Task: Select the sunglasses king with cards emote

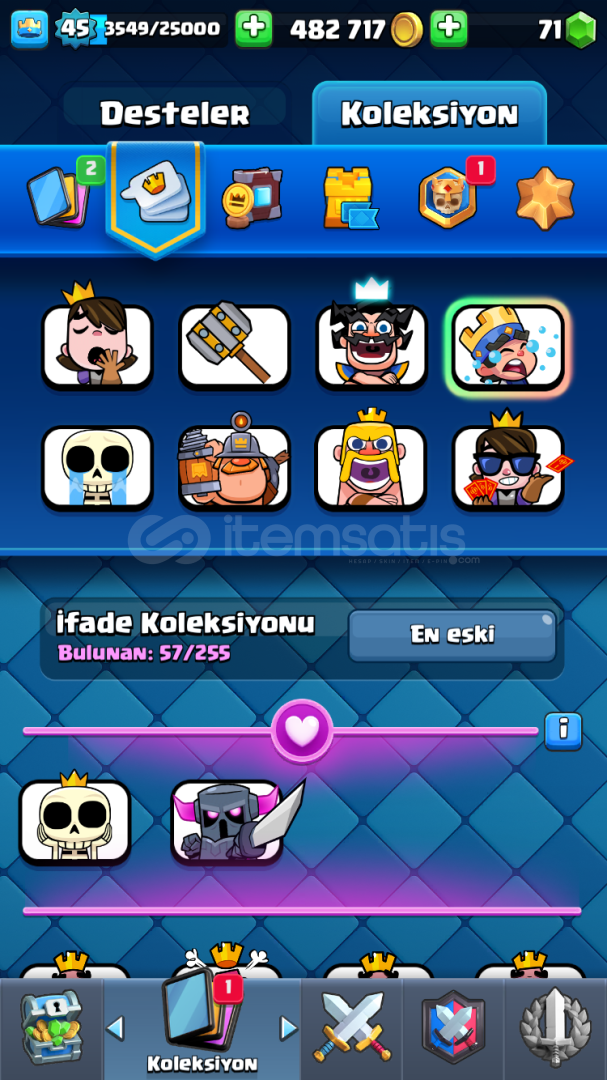Action: pyautogui.click(x=508, y=467)
